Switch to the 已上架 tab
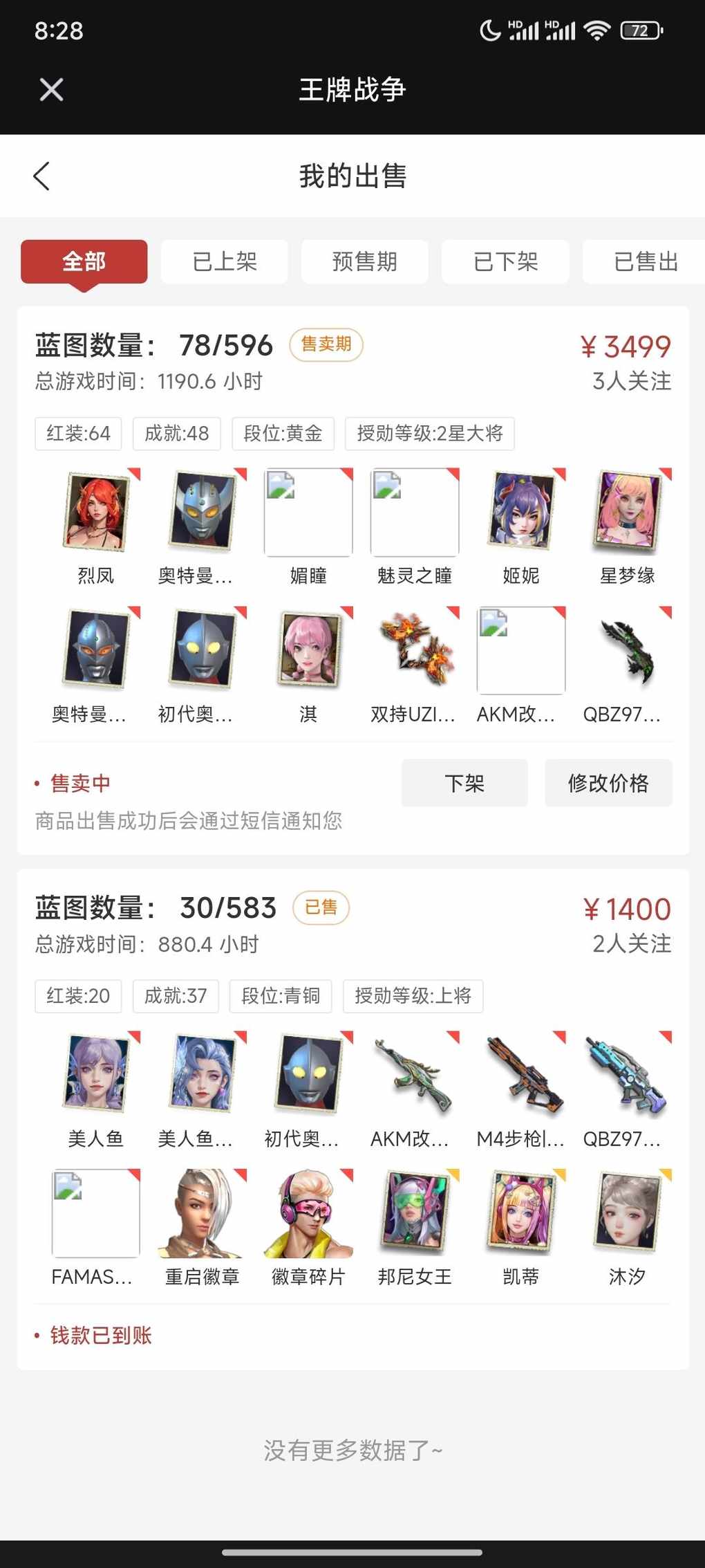Viewport: 705px width, 1568px height. point(224,261)
